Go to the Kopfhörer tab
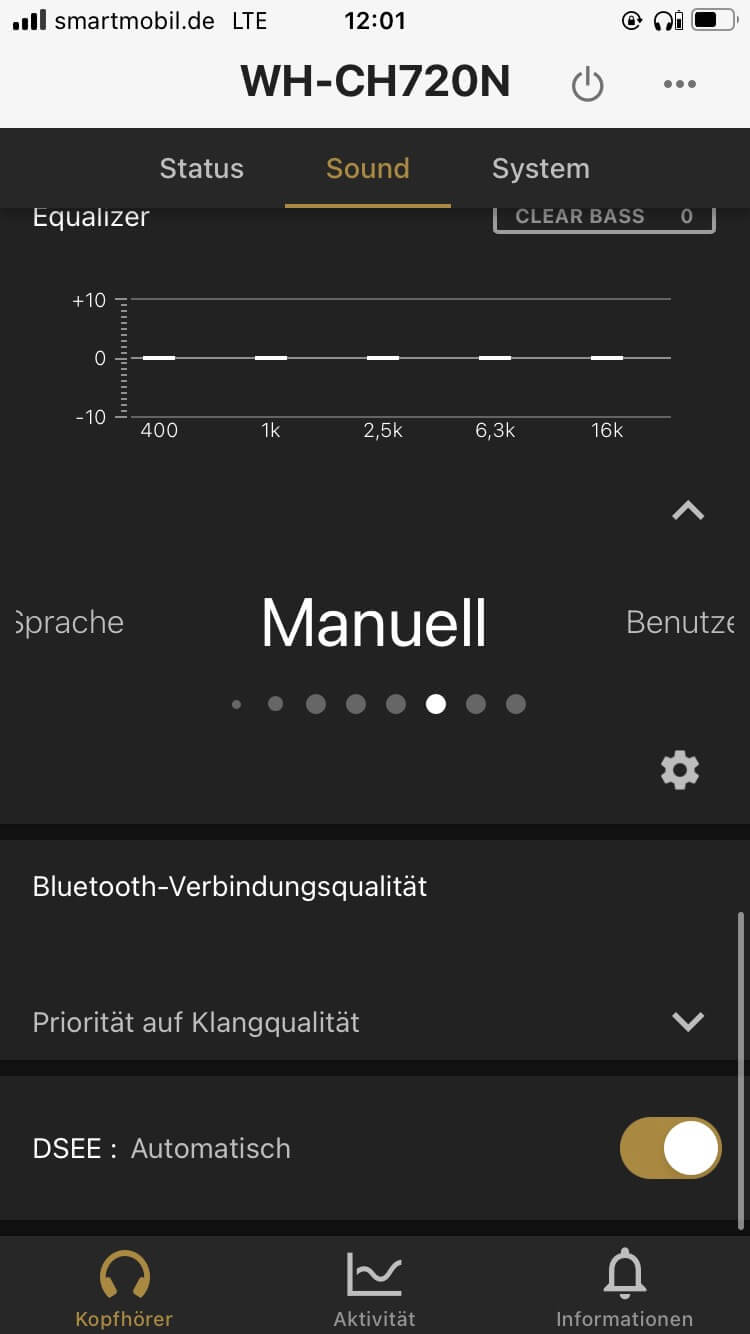The width and height of the screenshot is (750, 1334). 124,1288
